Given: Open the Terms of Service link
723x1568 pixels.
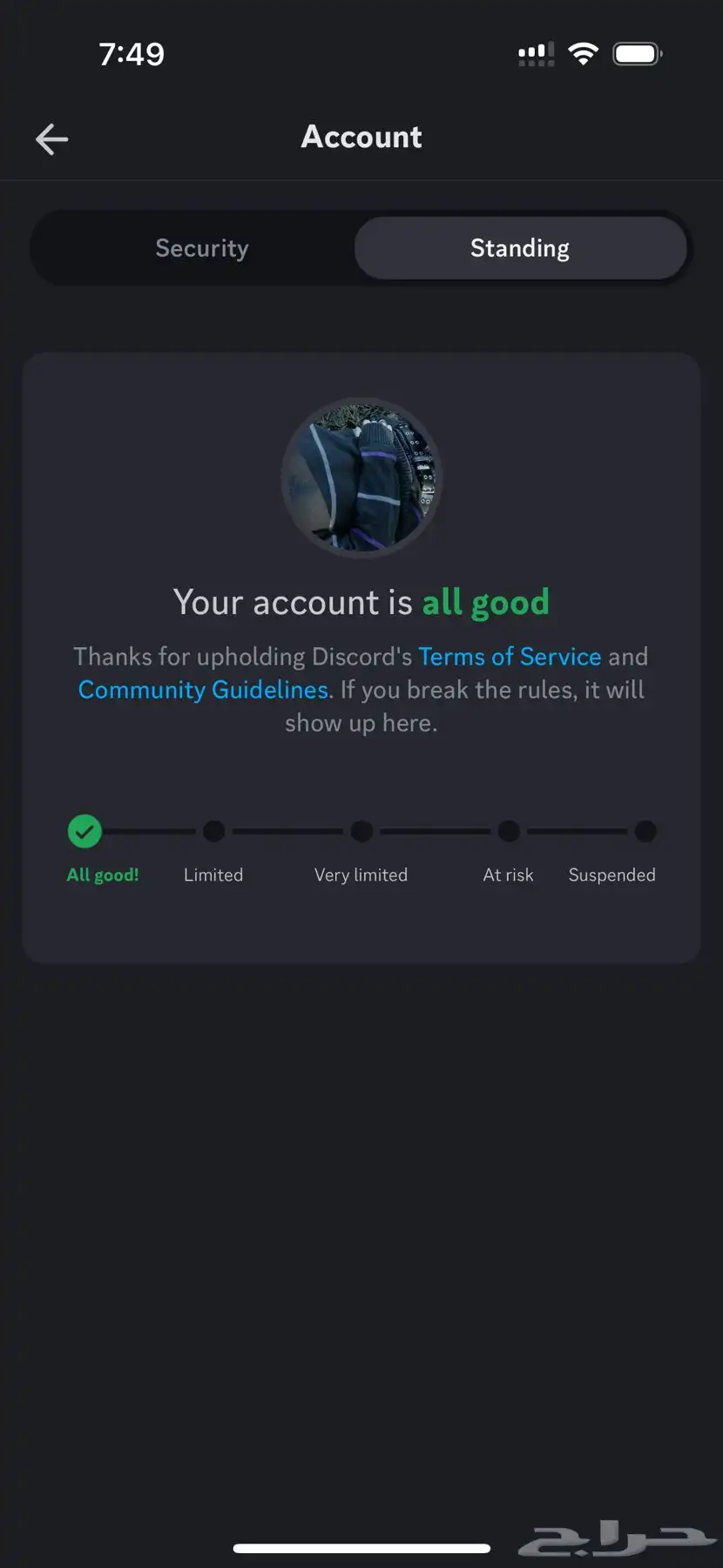Looking at the screenshot, I should tap(510, 656).
